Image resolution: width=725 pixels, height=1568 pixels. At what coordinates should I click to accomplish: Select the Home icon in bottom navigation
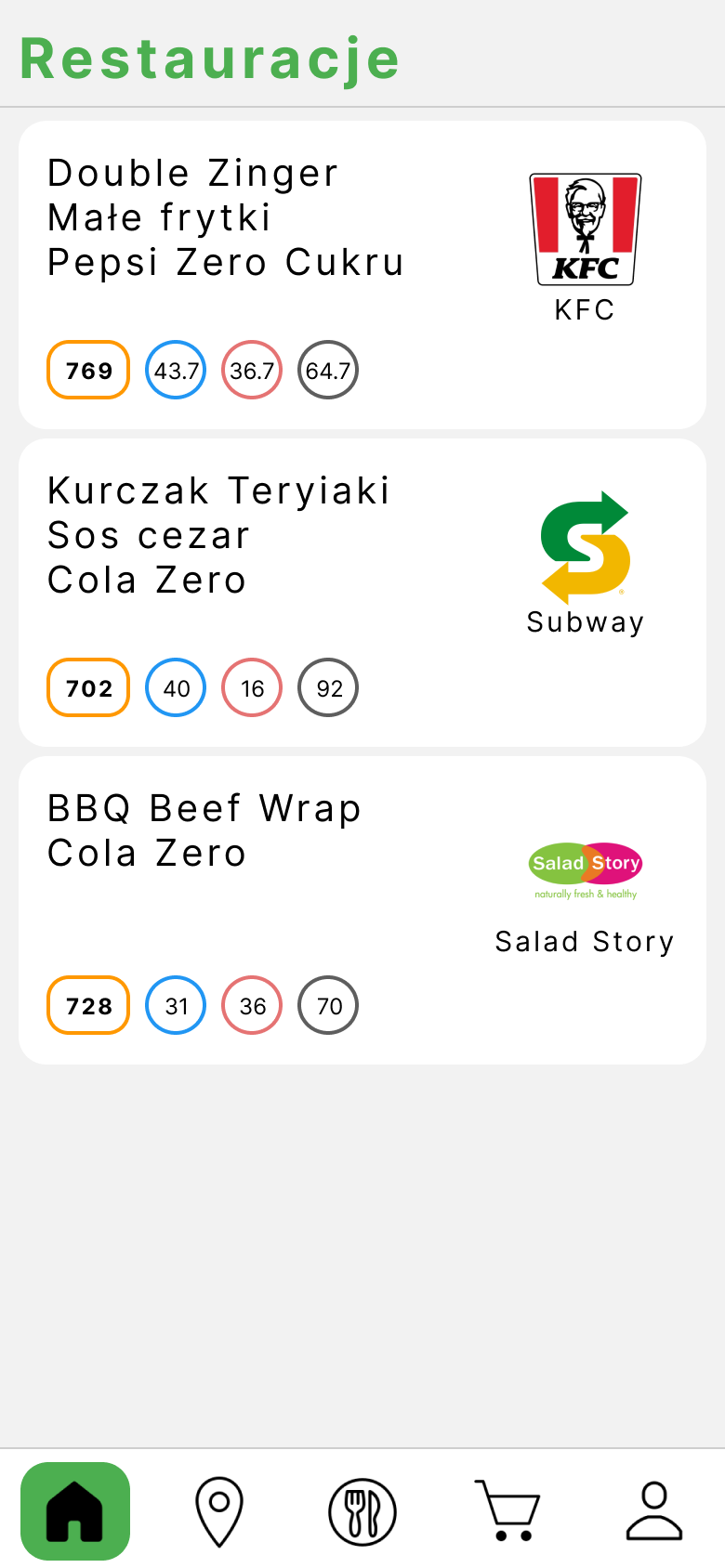coord(74,1510)
